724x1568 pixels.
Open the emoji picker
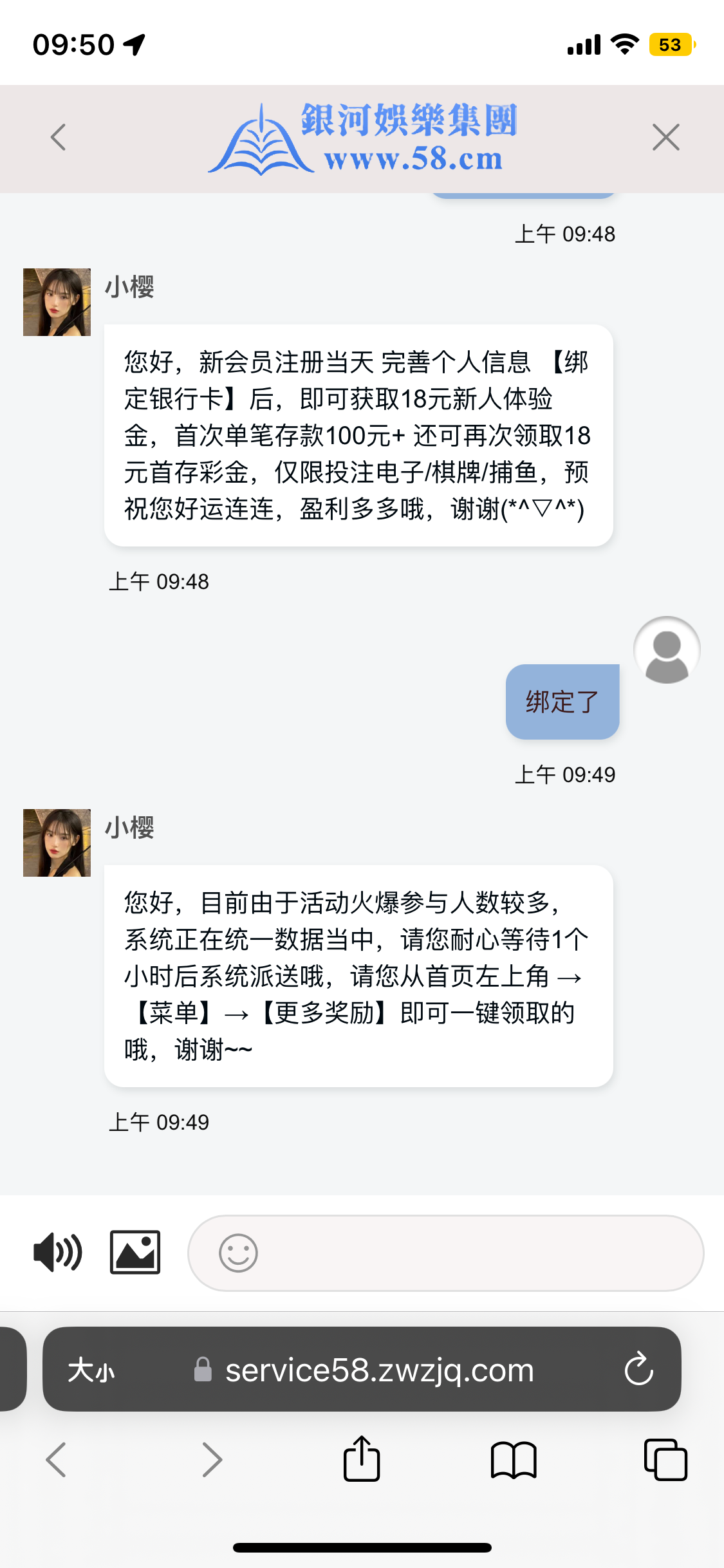point(238,1253)
